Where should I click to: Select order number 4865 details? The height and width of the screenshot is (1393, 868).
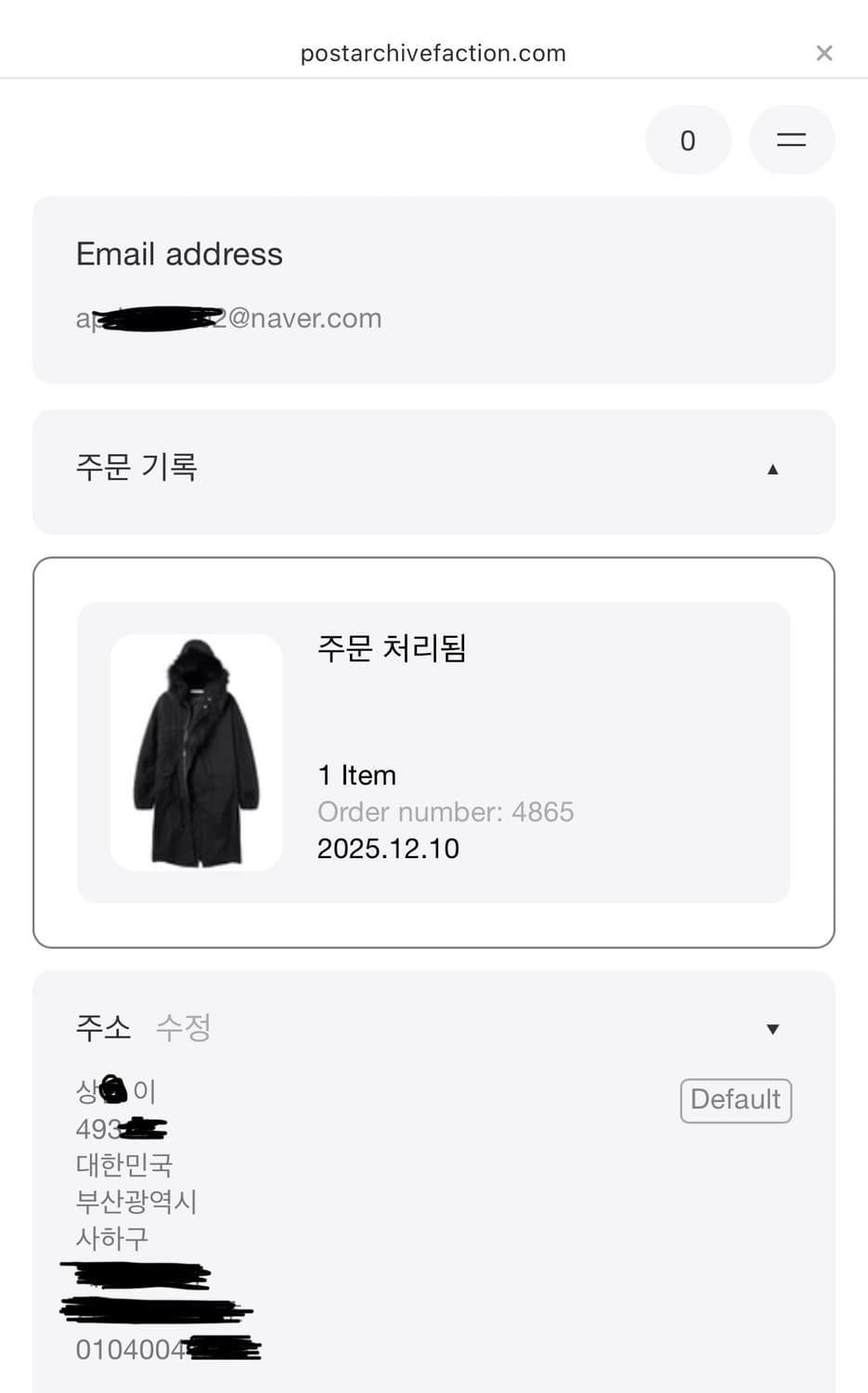[446, 812]
